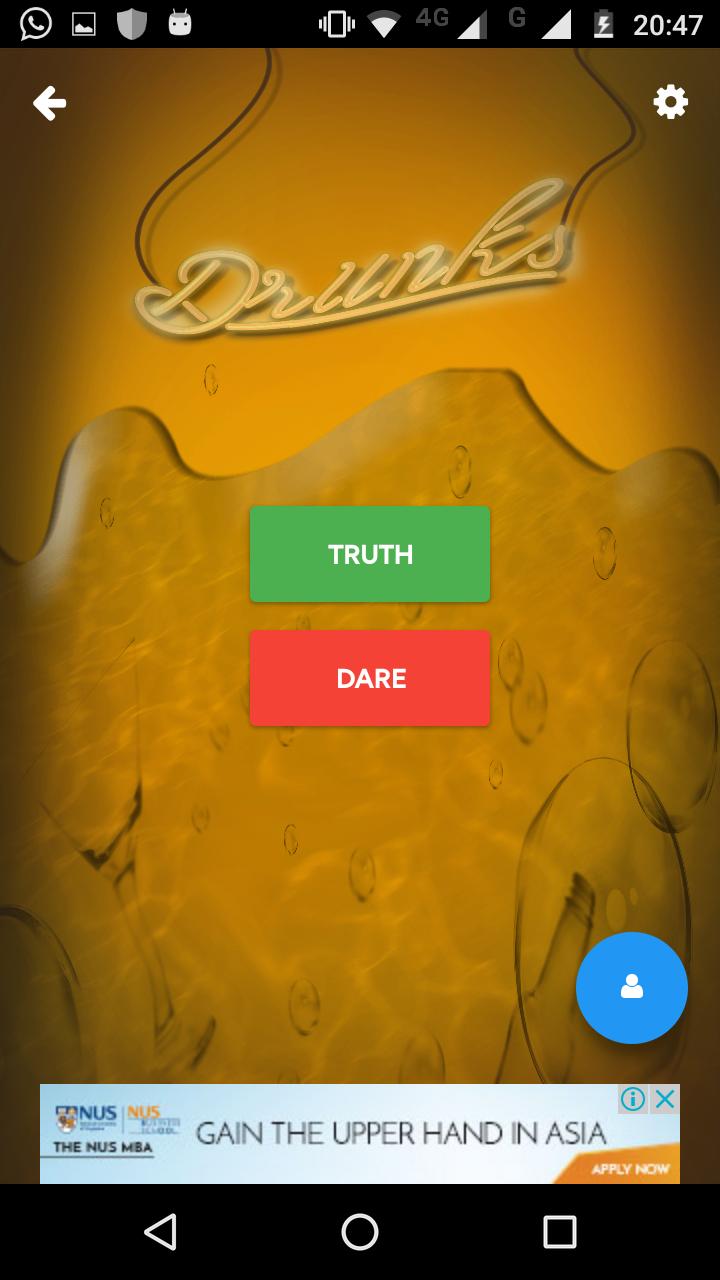Tap the system home button
The height and width of the screenshot is (1280, 720).
pos(360,1232)
